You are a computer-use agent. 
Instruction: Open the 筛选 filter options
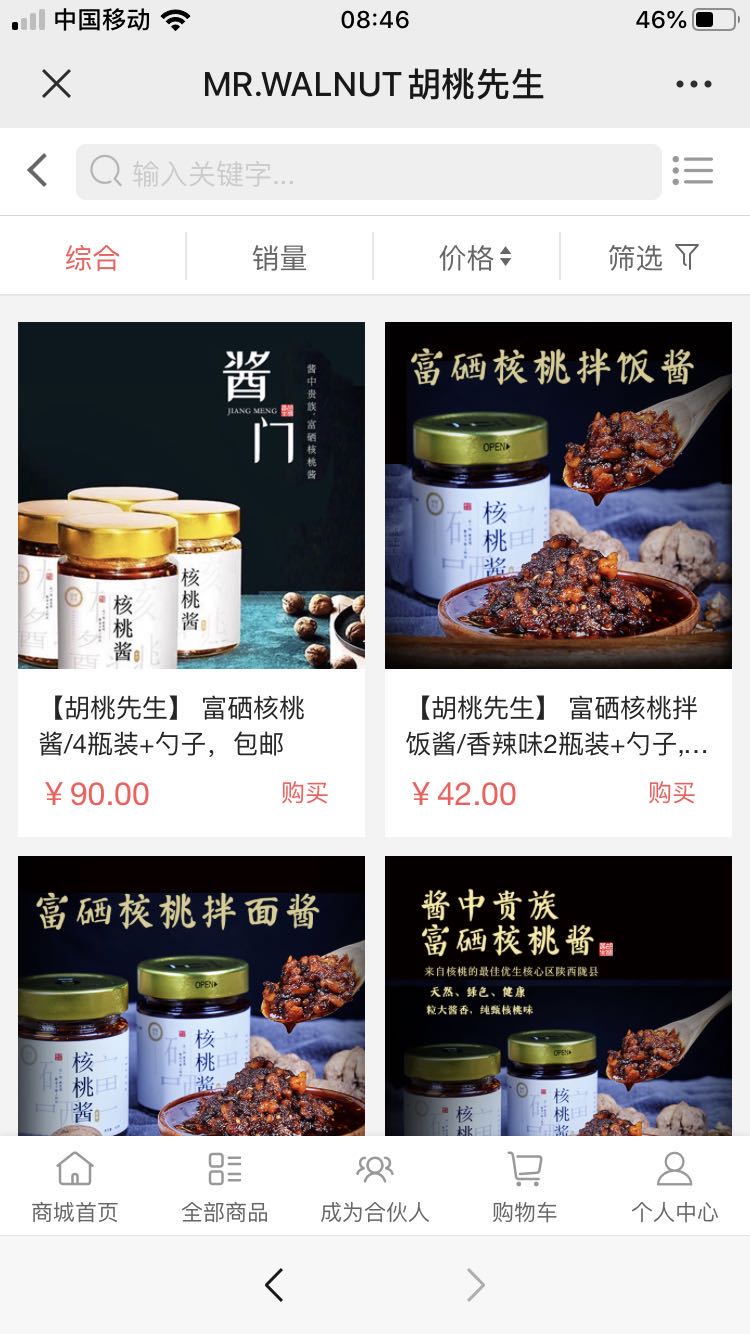click(653, 258)
